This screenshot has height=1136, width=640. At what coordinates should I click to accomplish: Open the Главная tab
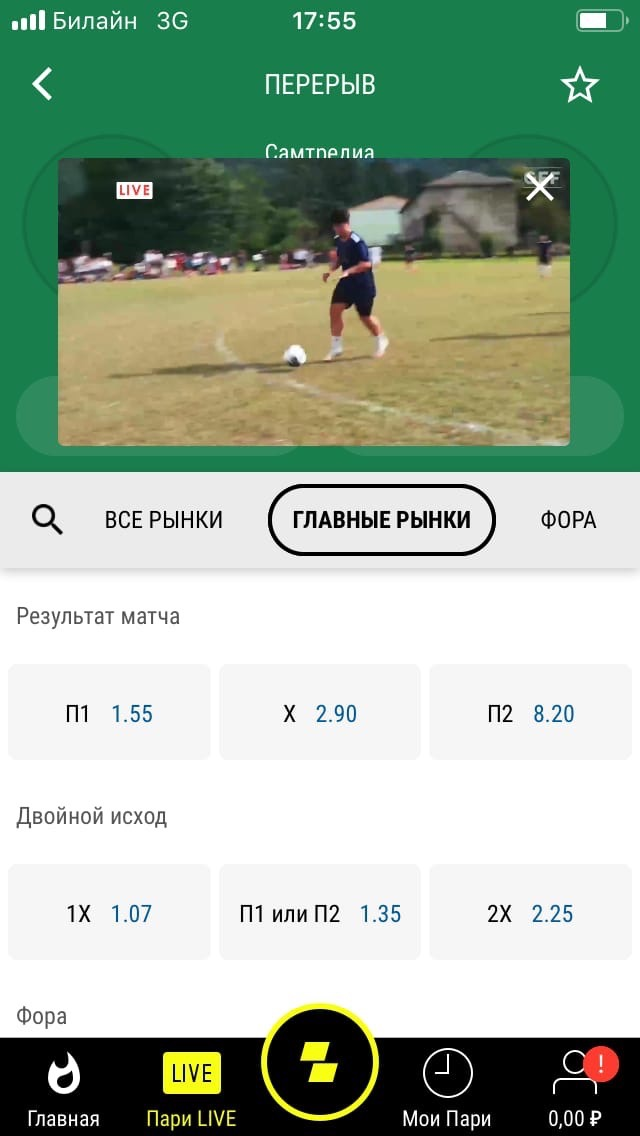[63, 1088]
